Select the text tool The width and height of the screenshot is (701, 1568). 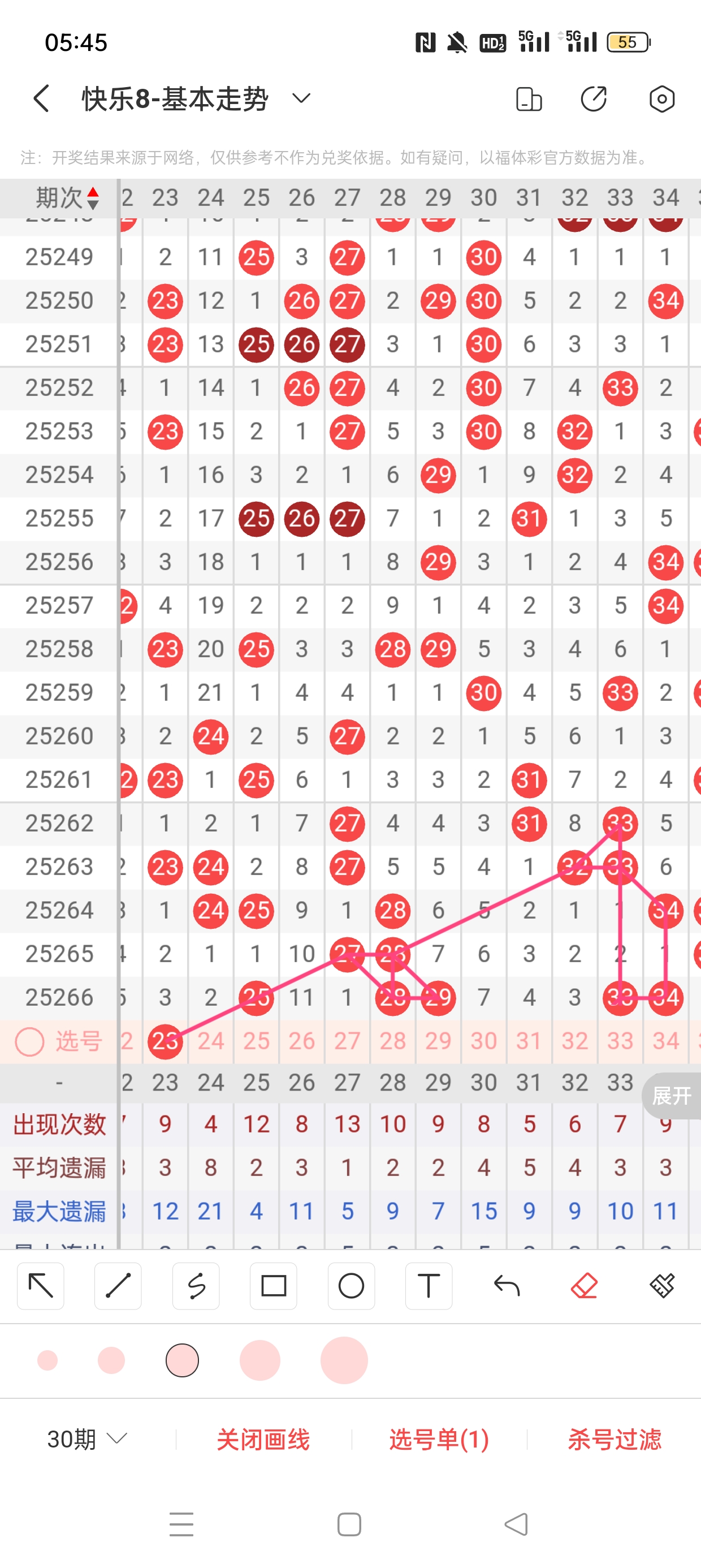click(x=429, y=1286)
